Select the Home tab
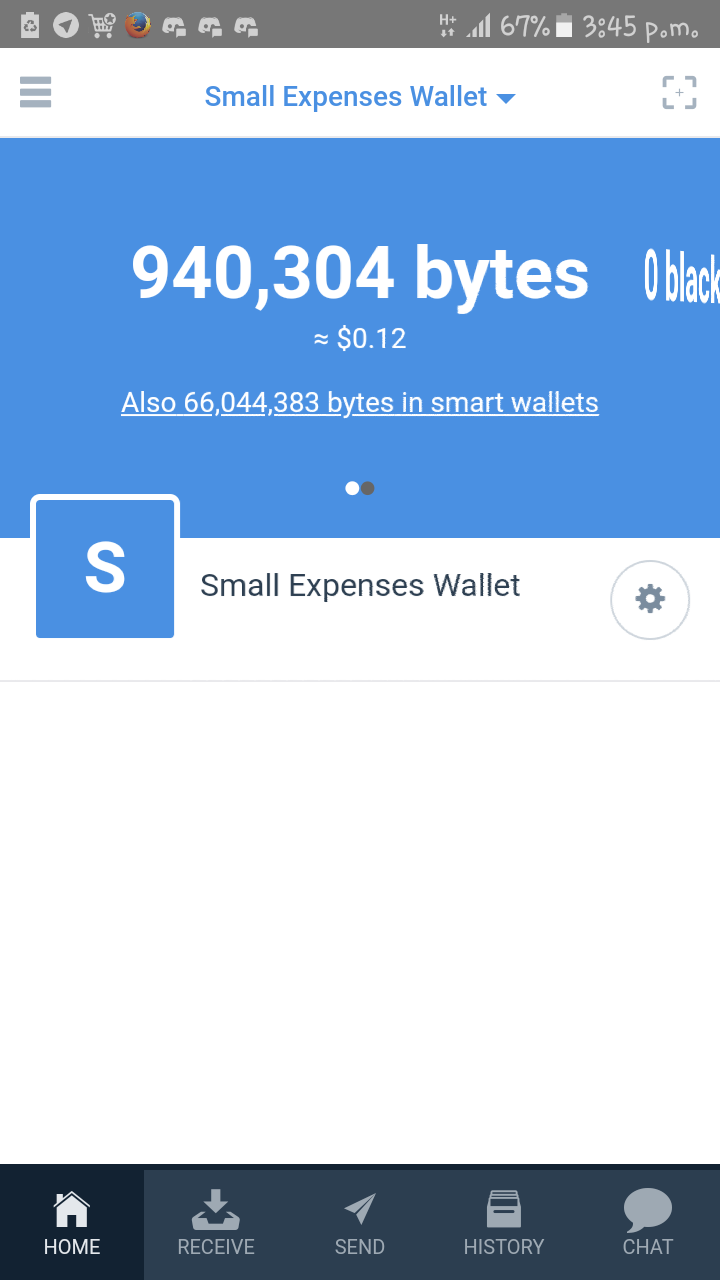 point(72,1224)
